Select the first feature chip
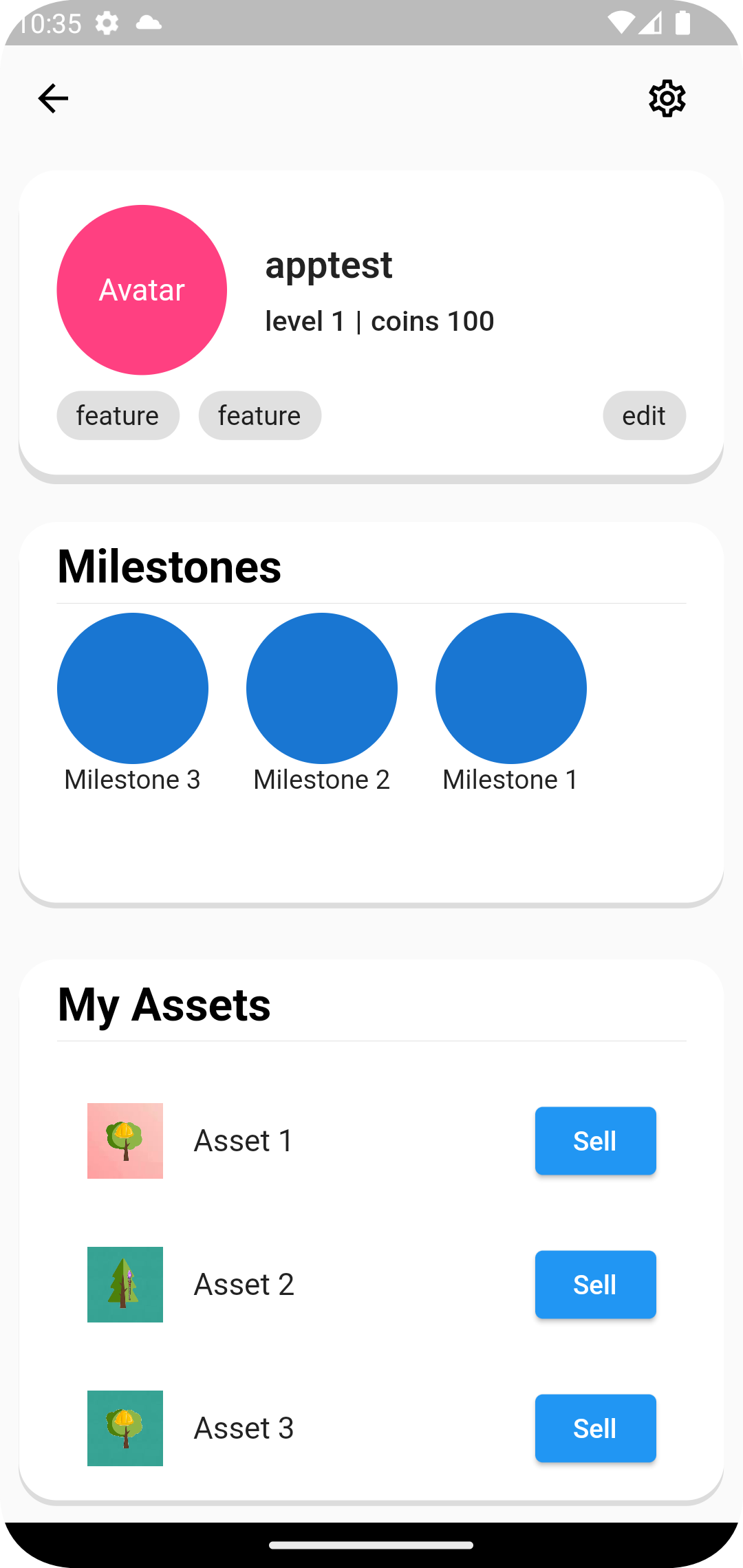Image resolution: width=743 pixels, height=1568 pixels. pos(118,415)
